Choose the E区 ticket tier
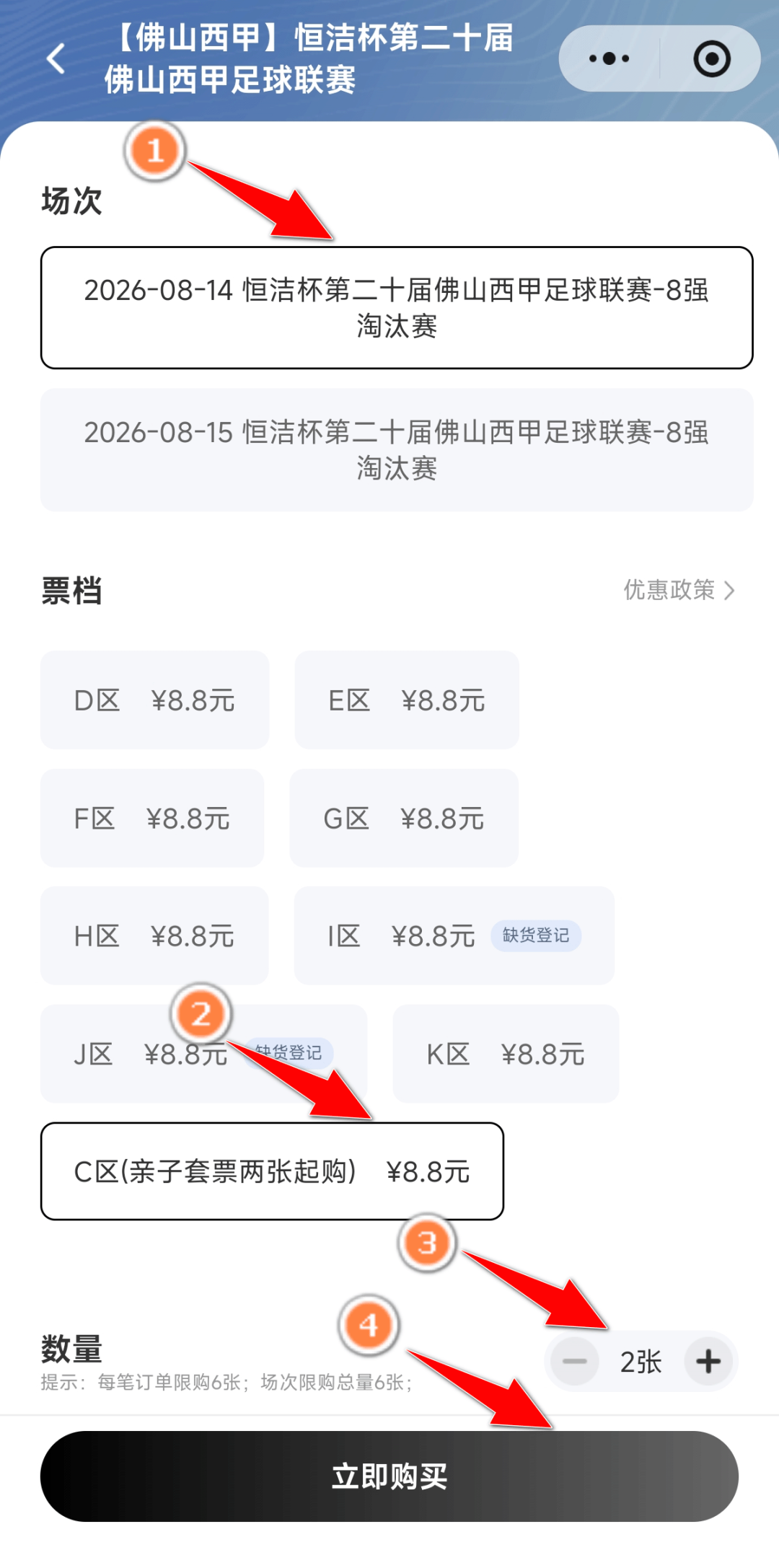Viewport: 779px width, 1568px height. 407,700
